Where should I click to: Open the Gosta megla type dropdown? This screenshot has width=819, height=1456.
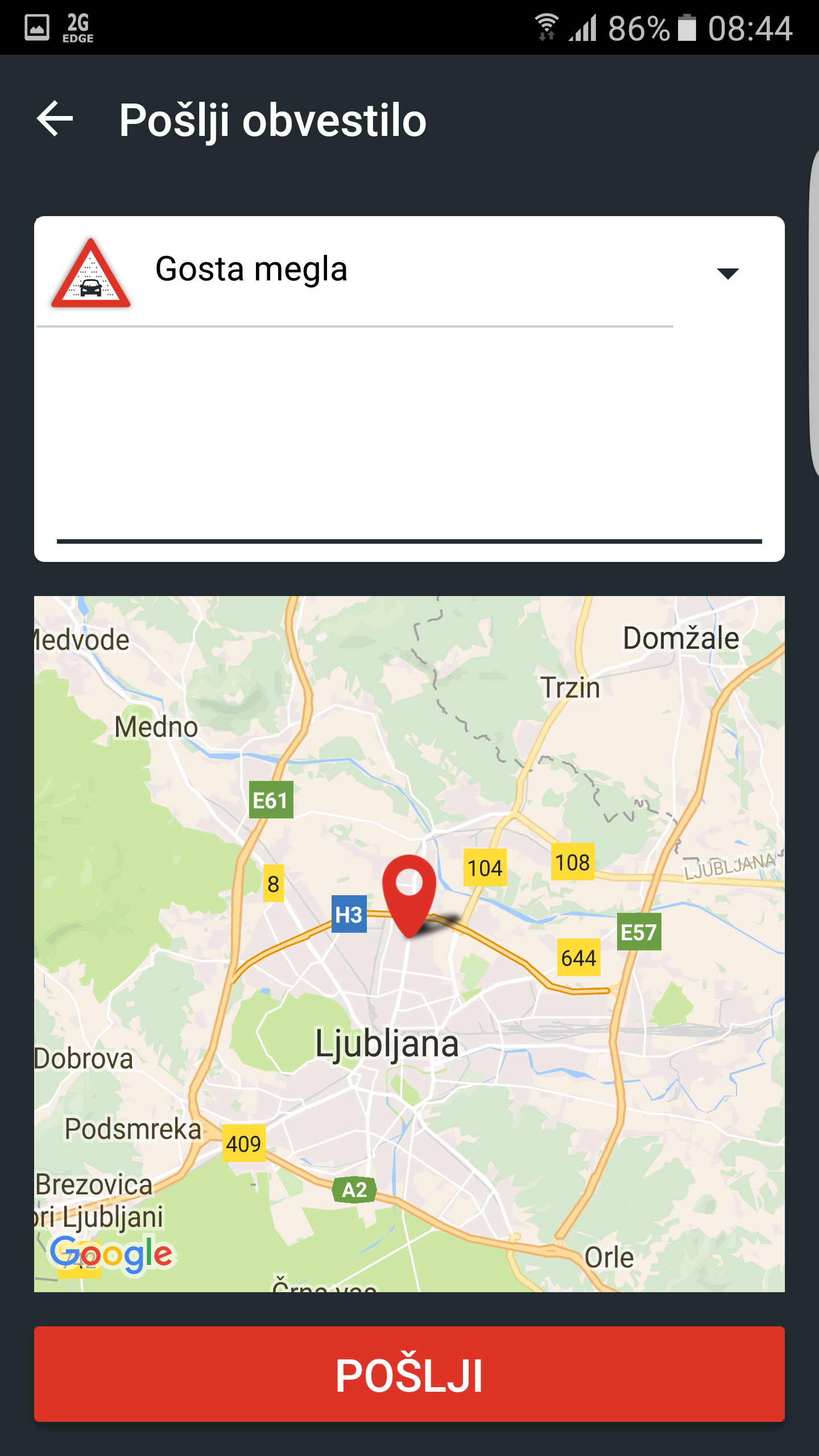727,274
